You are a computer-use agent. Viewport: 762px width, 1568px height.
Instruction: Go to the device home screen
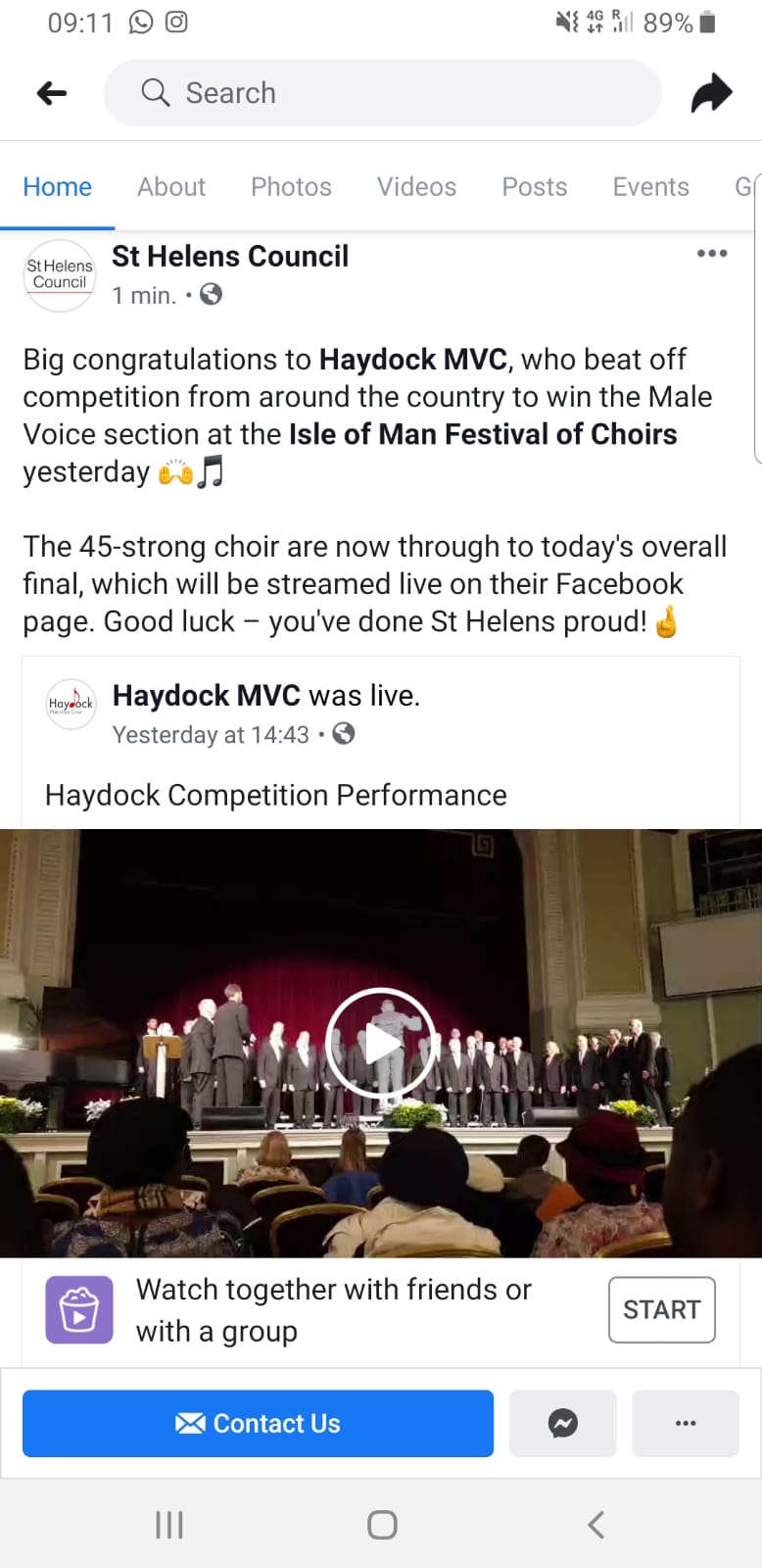coord(382,1525)
